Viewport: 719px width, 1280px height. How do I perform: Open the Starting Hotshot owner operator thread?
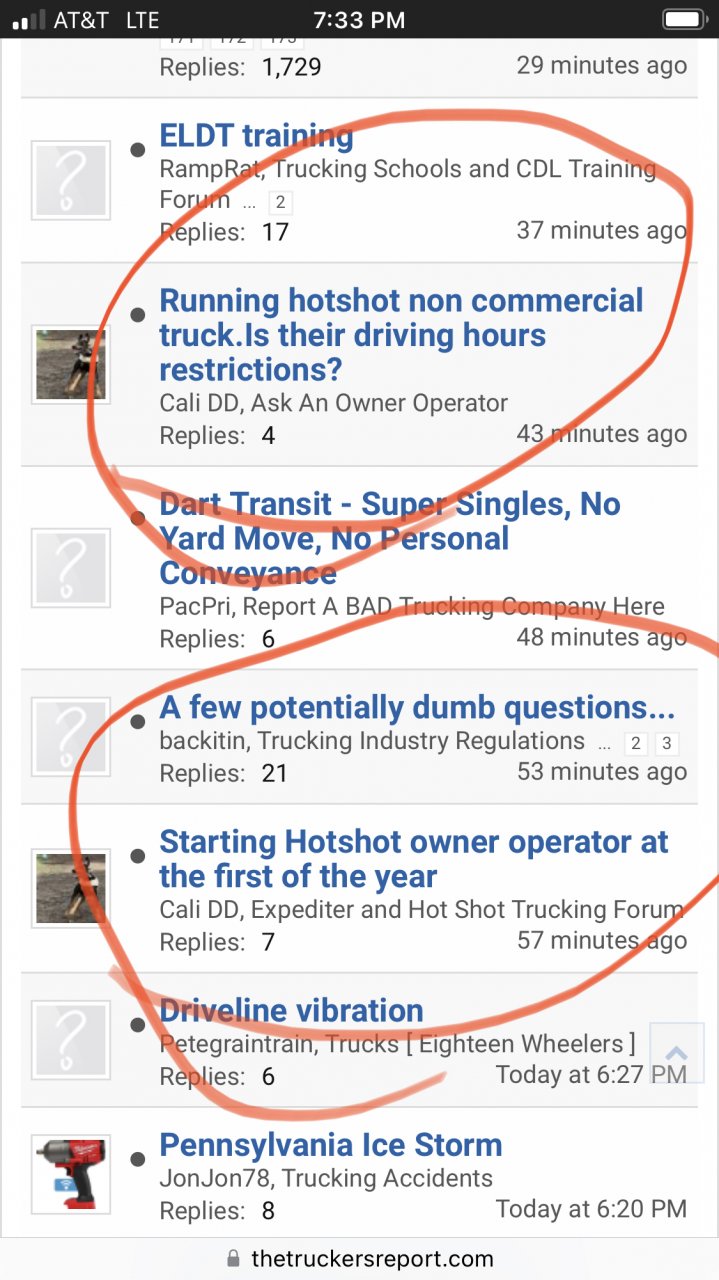[x=413, y=859]
